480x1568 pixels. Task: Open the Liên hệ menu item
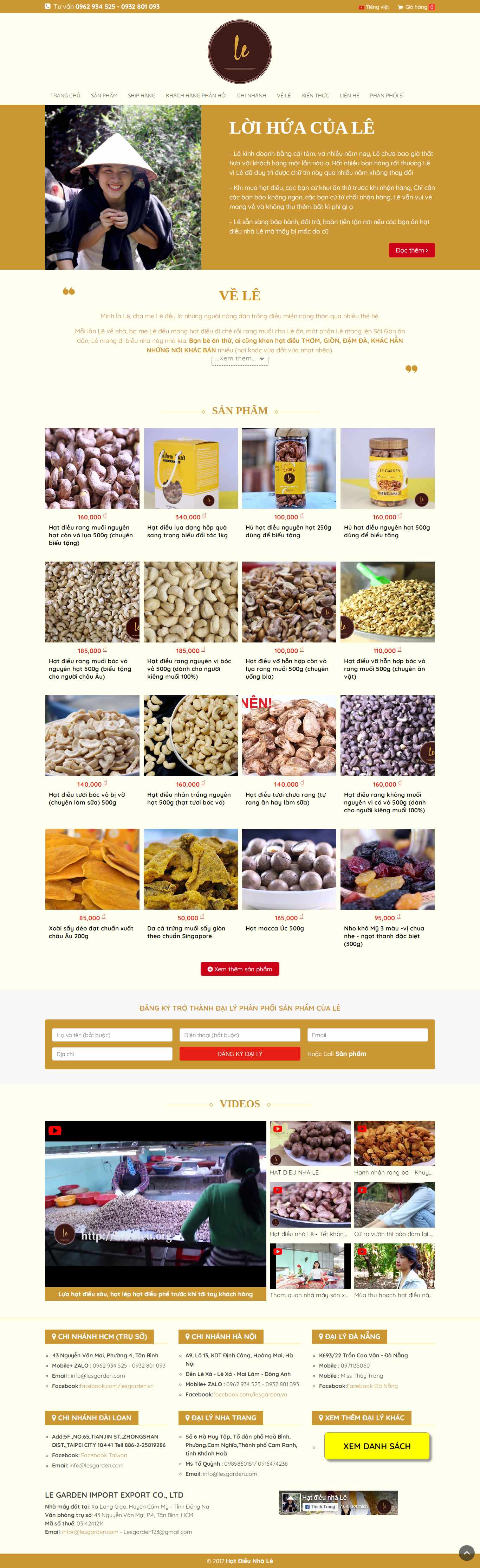pyautogui.click(x=349, y=96)
